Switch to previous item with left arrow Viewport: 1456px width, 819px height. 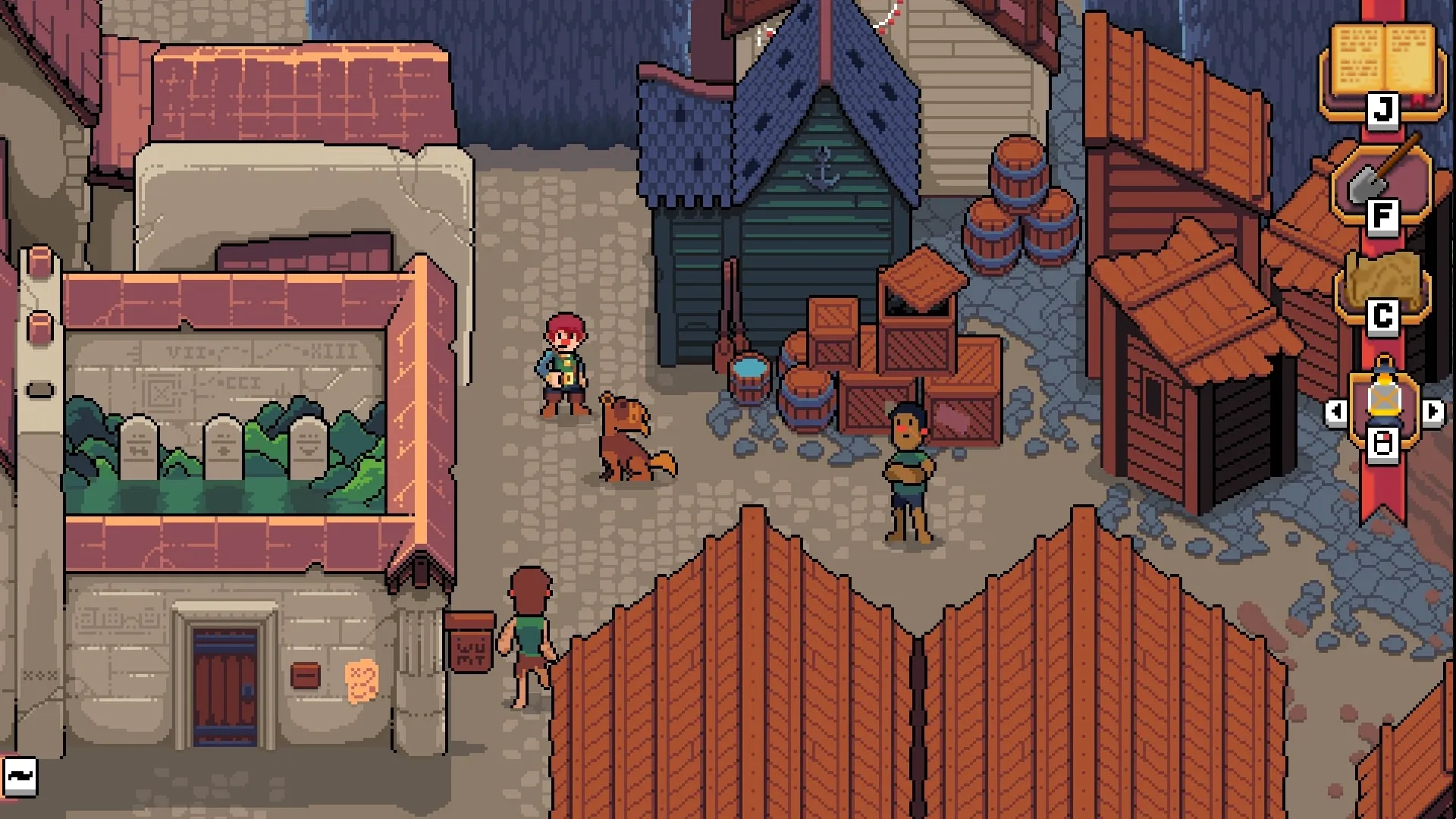coord(1336,412)
